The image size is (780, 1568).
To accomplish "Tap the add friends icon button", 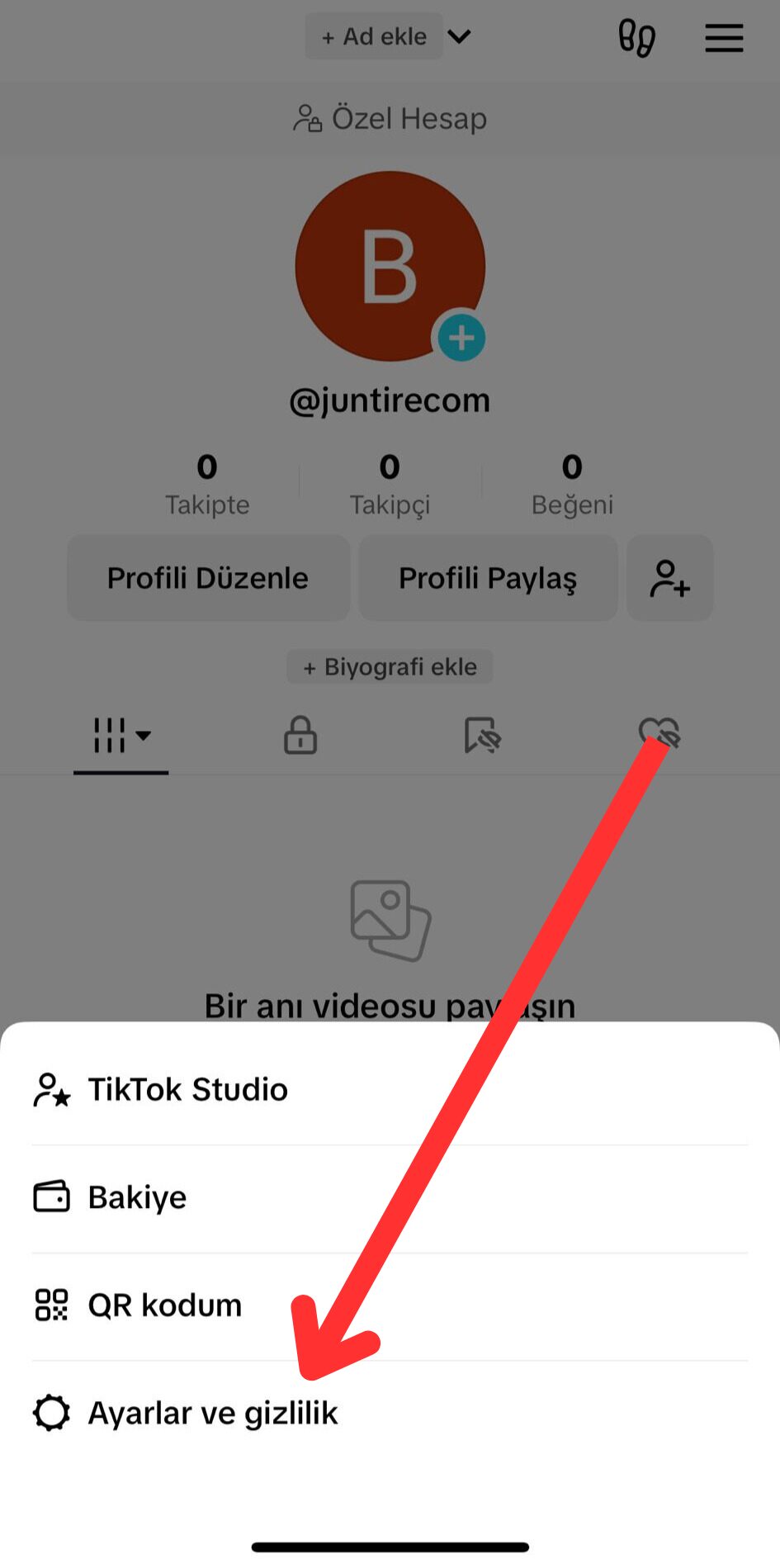I will tap(669, 578).
